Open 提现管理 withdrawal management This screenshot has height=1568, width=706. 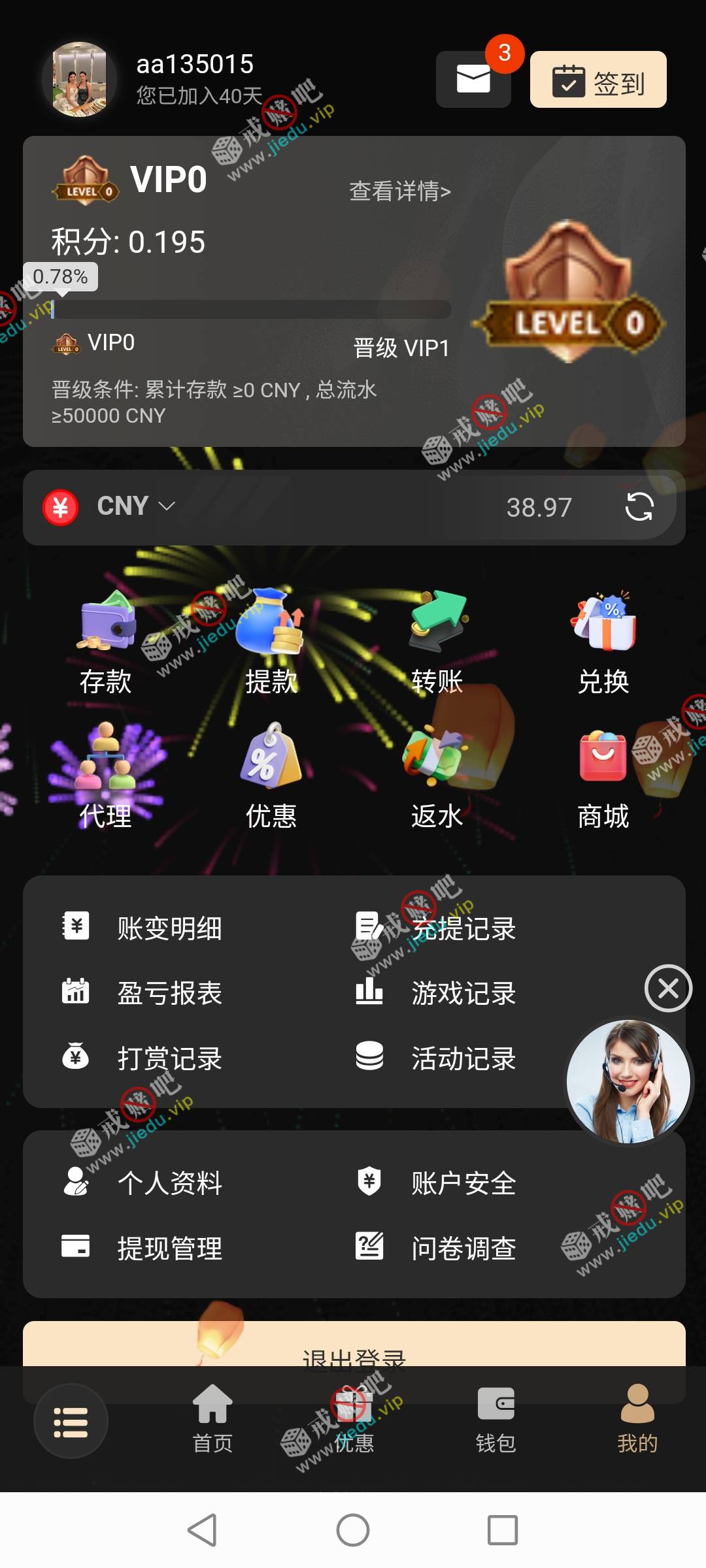(x=169, y=1248)
